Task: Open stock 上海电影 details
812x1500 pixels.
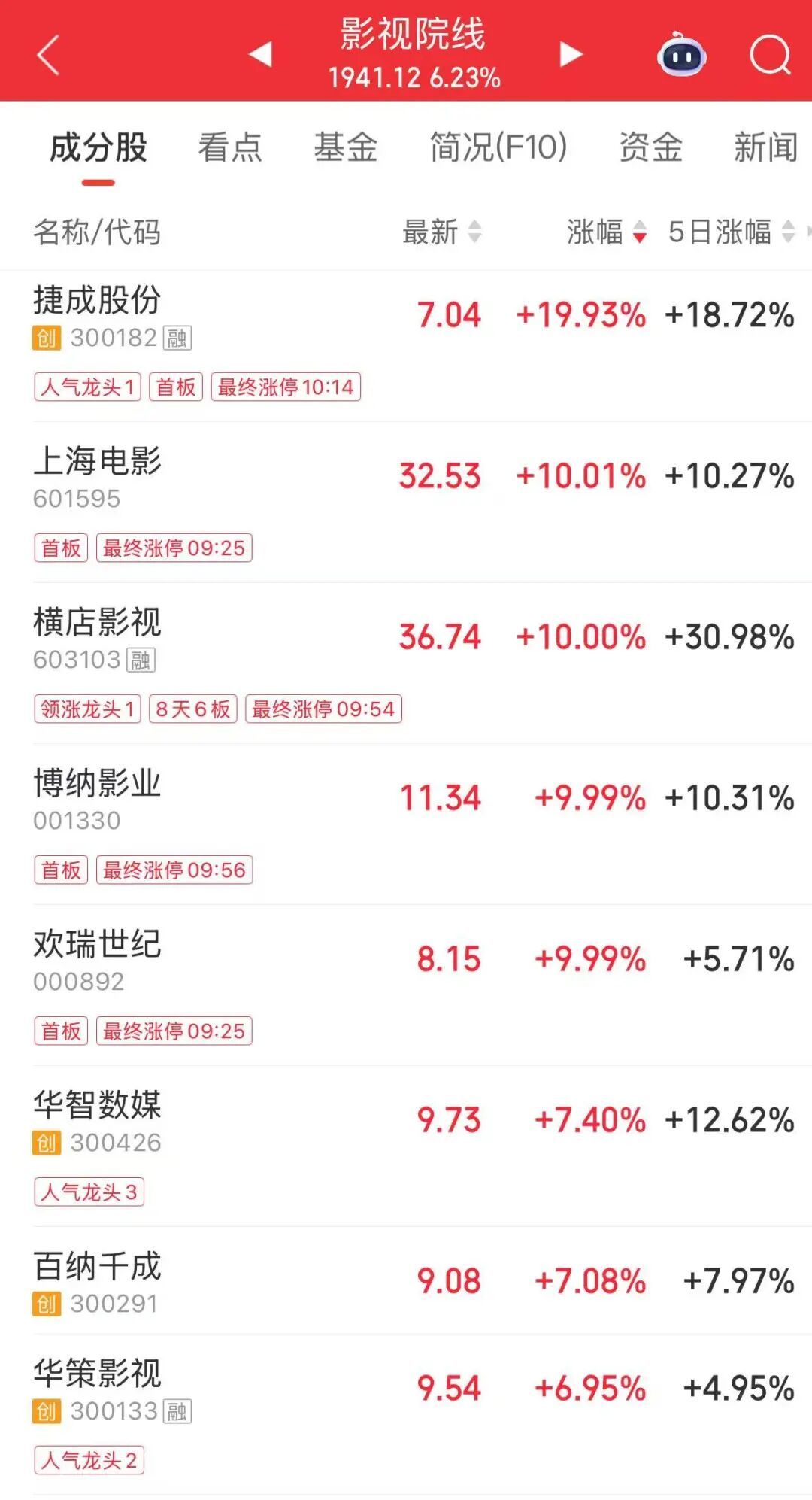Action: click(98, 462)
